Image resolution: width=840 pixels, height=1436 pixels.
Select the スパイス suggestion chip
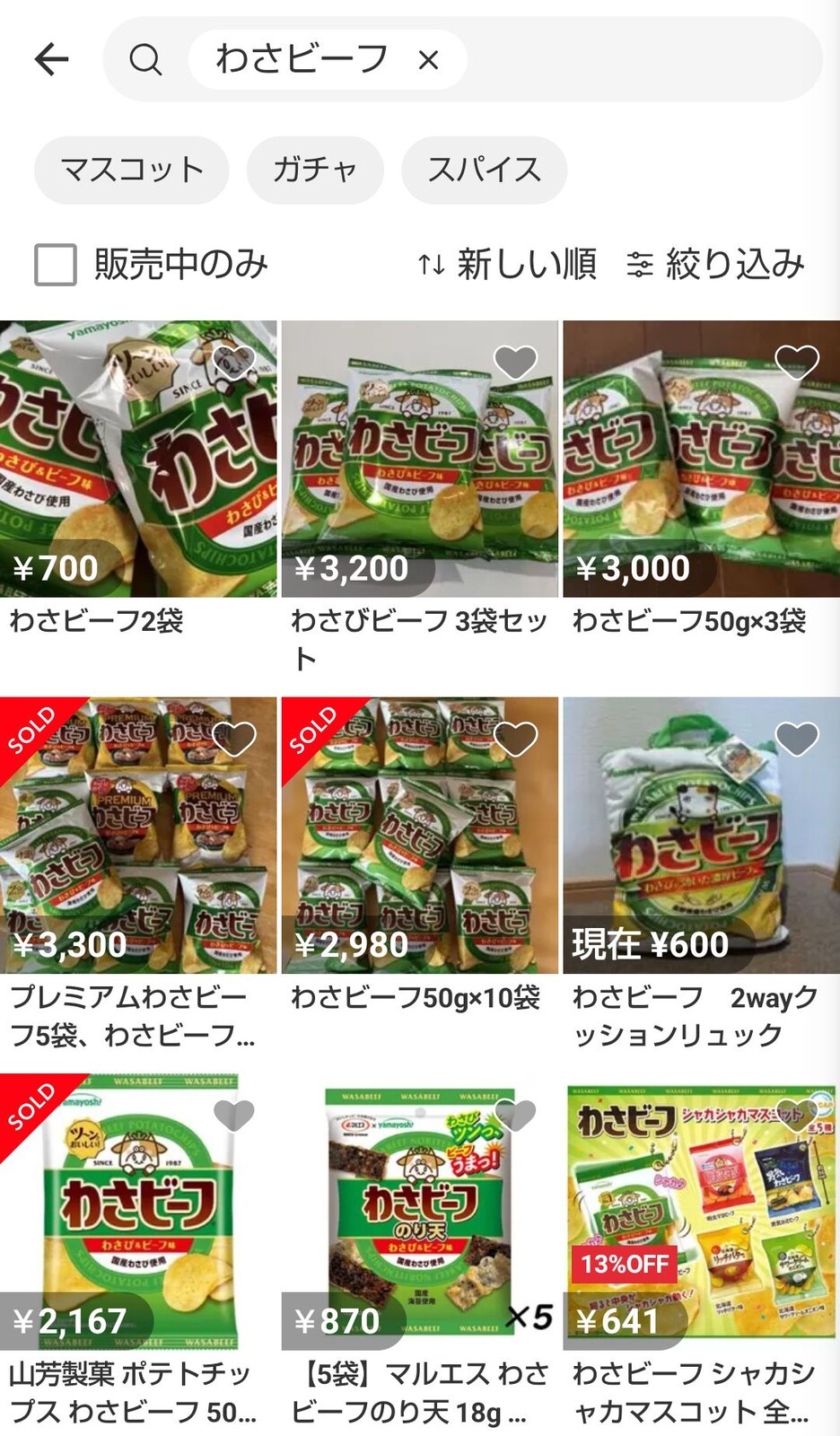pyautogui.click(x=484, y=170)
